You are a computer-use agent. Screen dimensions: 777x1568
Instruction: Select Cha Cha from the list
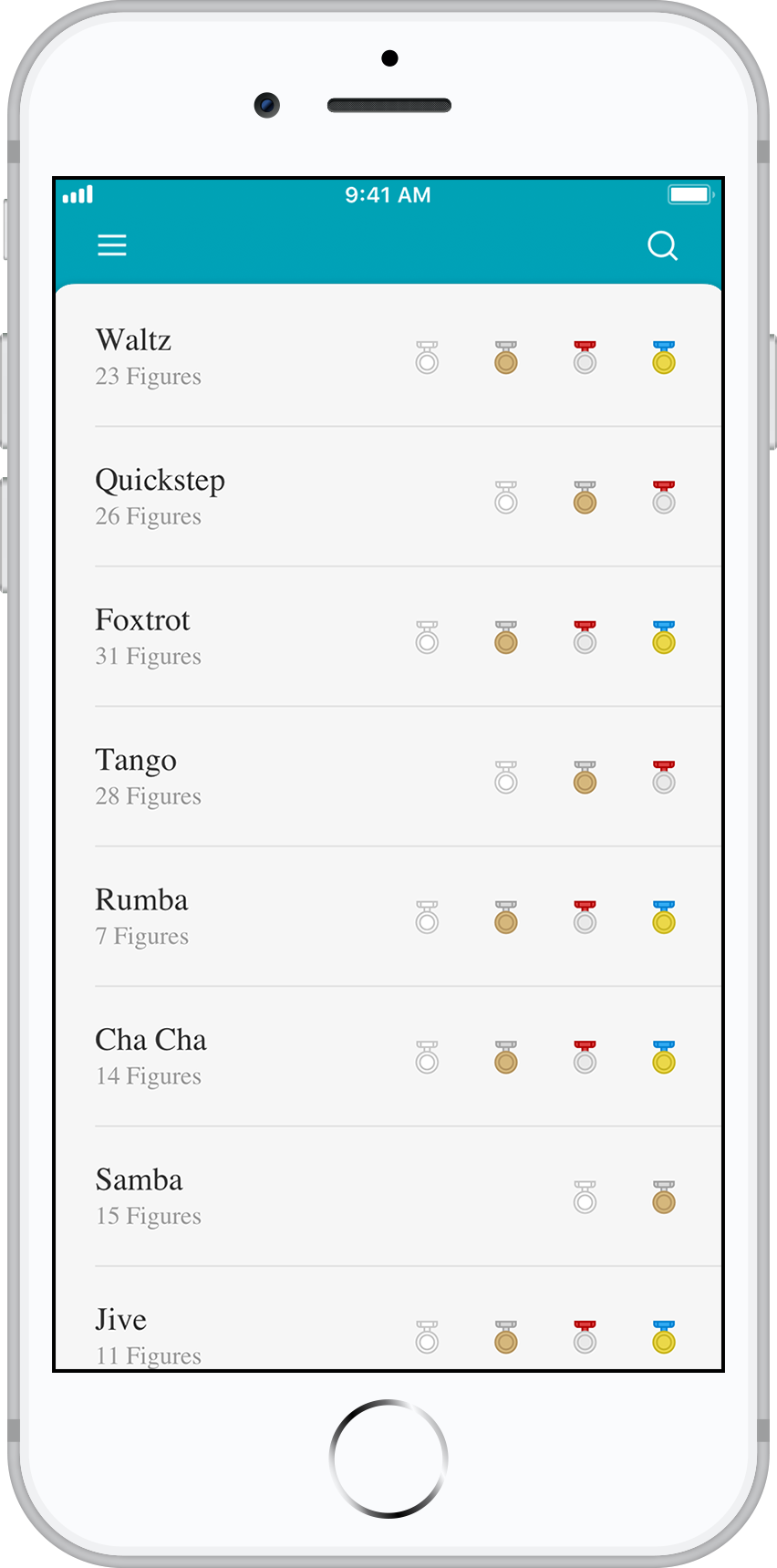click(388, 1057)
